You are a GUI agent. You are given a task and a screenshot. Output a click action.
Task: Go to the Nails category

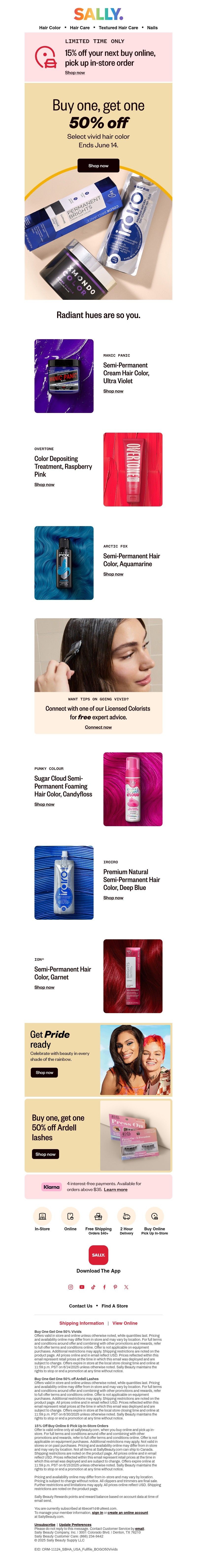pyautogui.click(x=152, y=27)
